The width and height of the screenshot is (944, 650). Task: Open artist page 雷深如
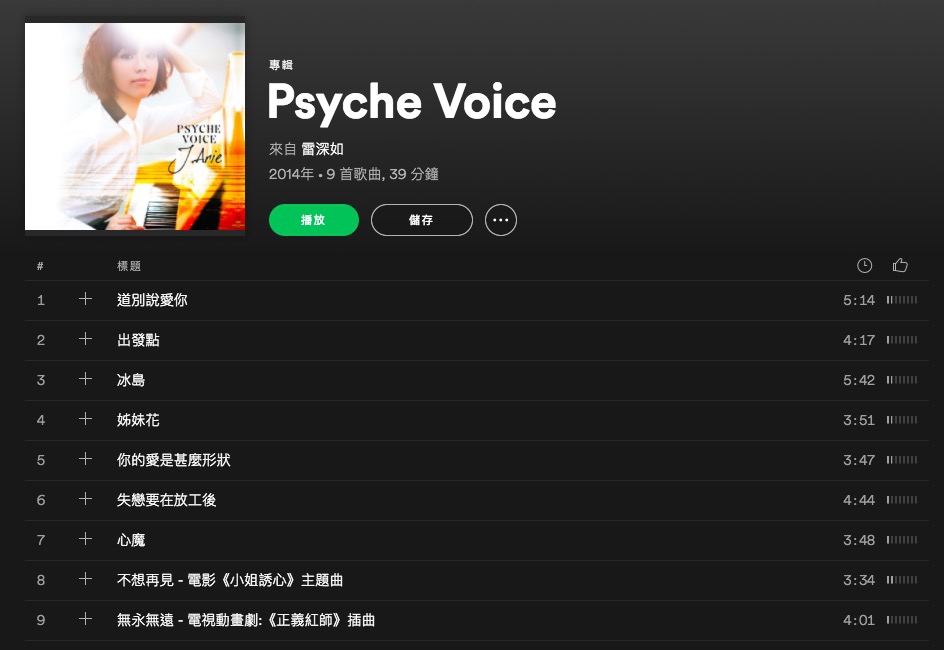322,149
